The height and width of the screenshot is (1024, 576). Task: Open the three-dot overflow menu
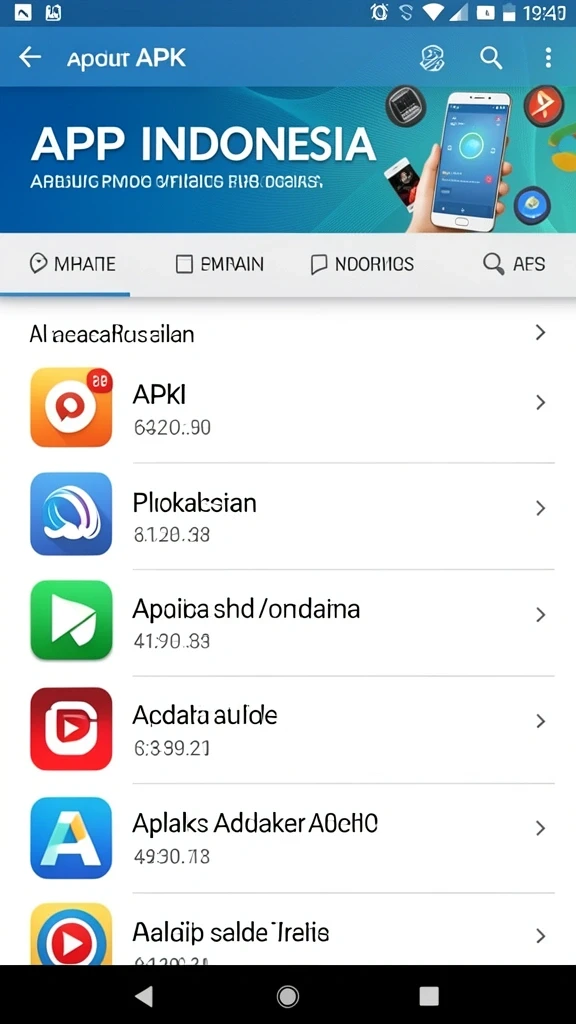[x=548, y=57]
